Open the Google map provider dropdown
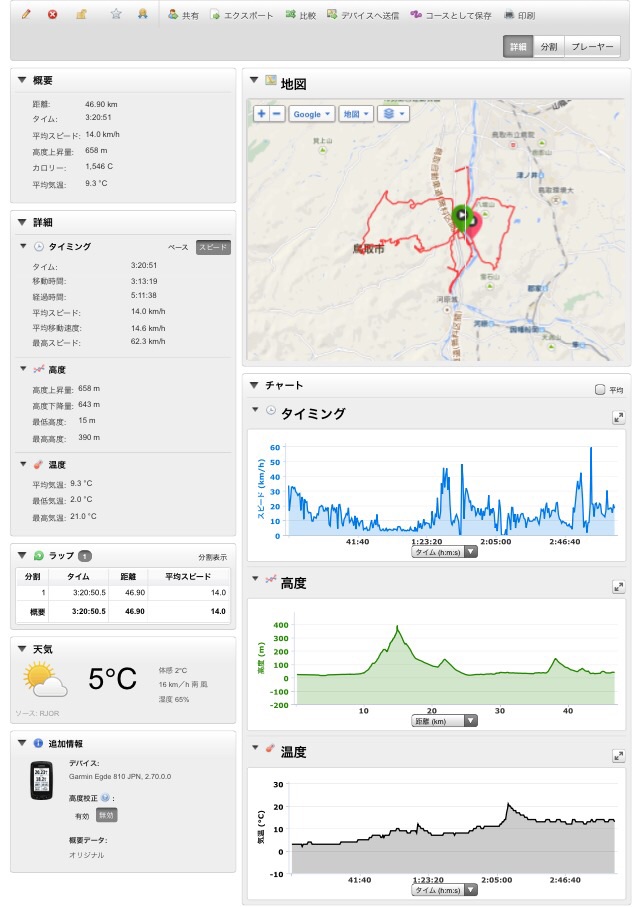This screenshot has width=640, height=907. [311, 114]
